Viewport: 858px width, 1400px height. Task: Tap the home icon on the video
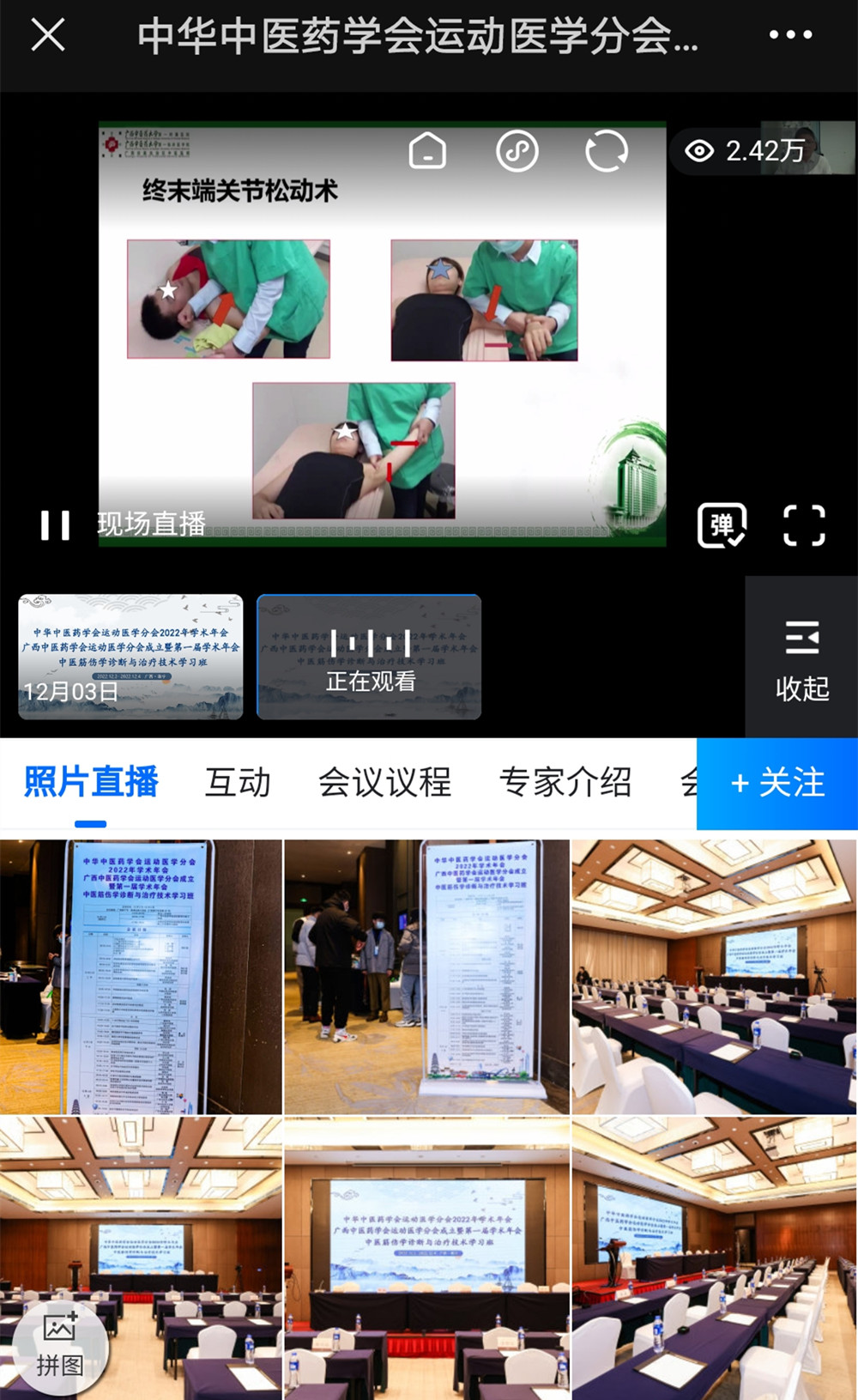[x=427, y=151]
